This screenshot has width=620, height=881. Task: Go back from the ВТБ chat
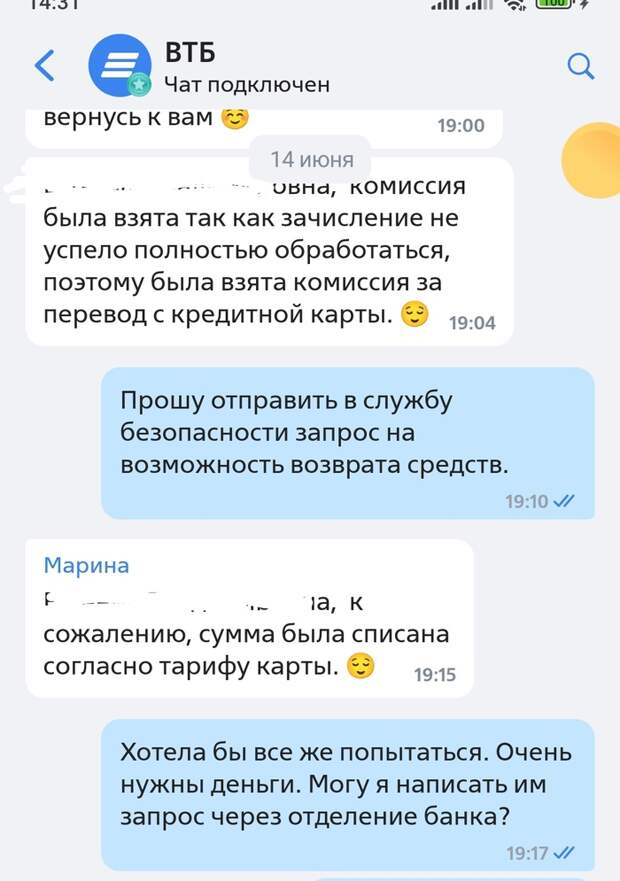[44, 66]
